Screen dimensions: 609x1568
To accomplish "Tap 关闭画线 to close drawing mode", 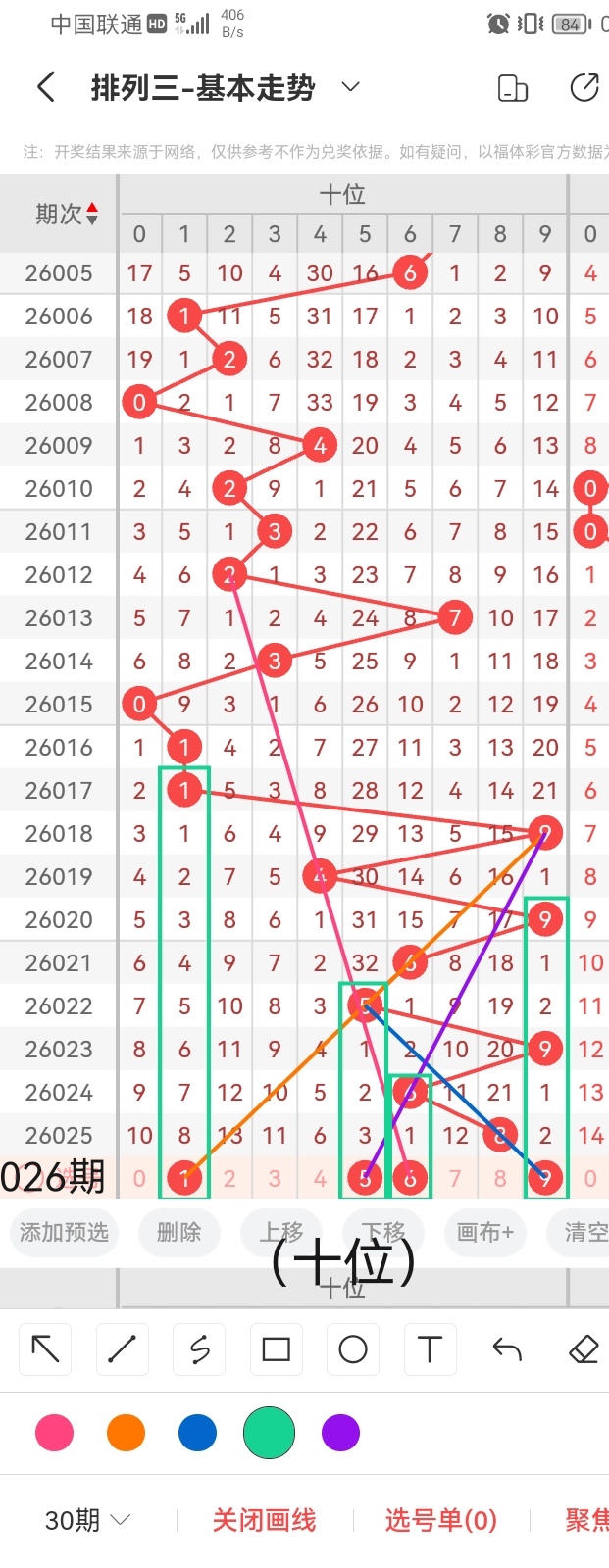I will [x=264, y=1520].
